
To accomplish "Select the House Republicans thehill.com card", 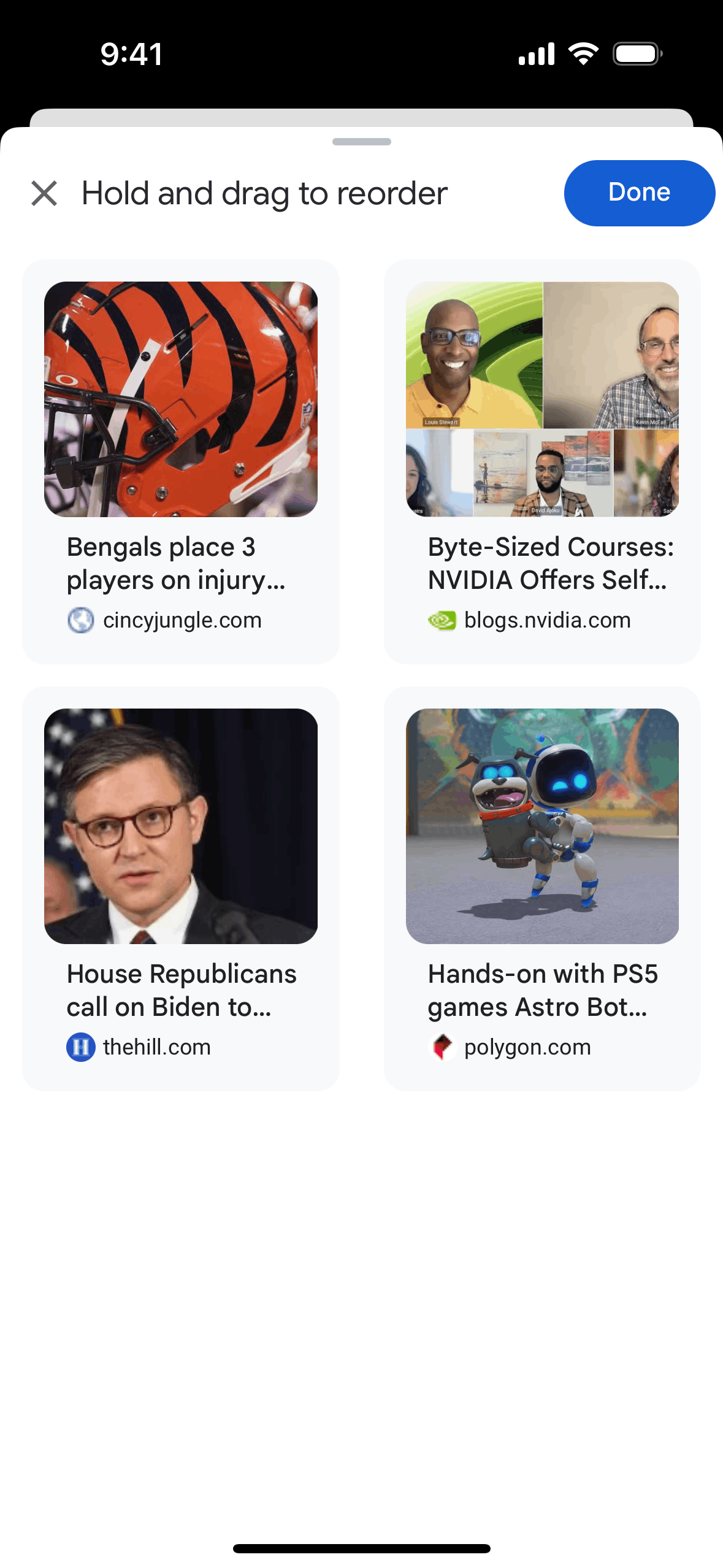I will click(x=180, y=888).
